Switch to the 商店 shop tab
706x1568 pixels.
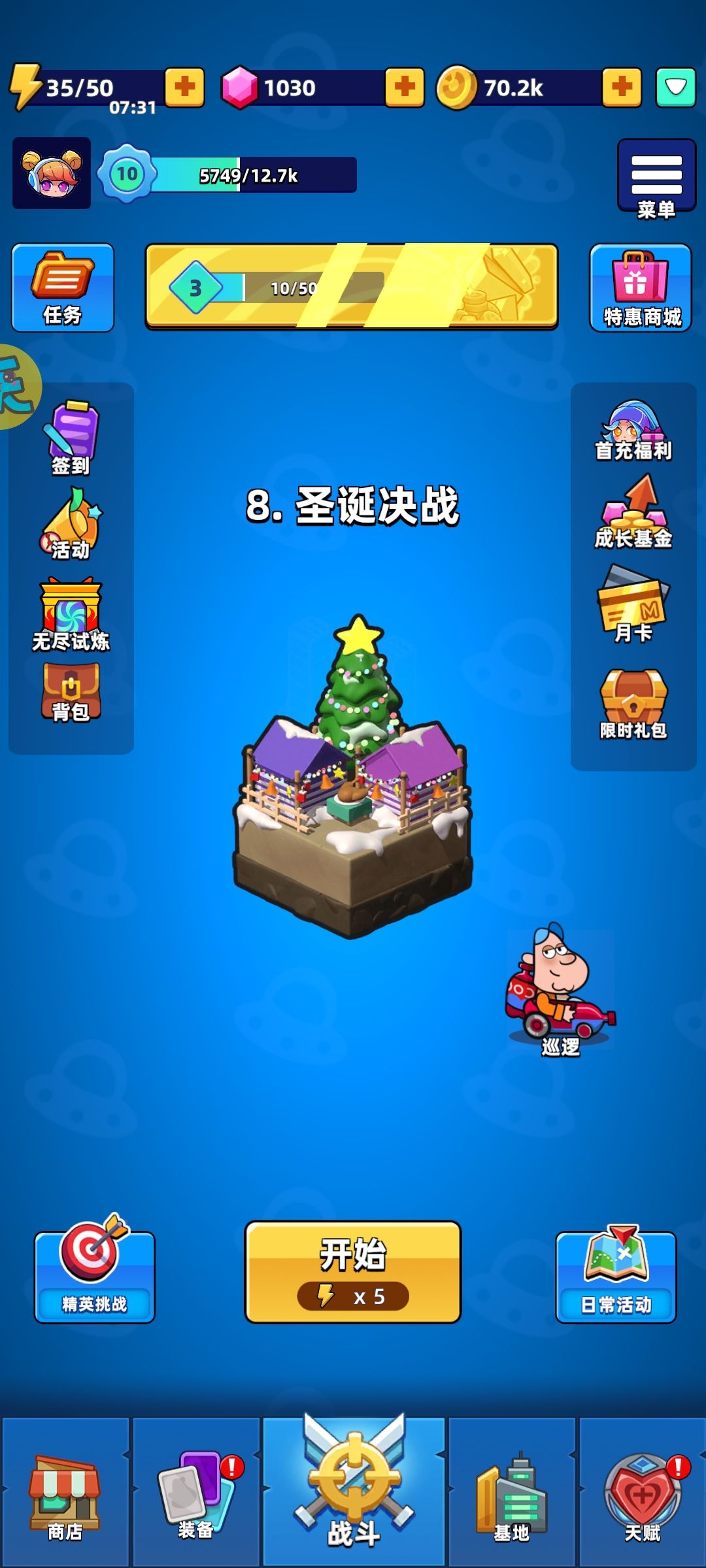[x=65, y=1493]
